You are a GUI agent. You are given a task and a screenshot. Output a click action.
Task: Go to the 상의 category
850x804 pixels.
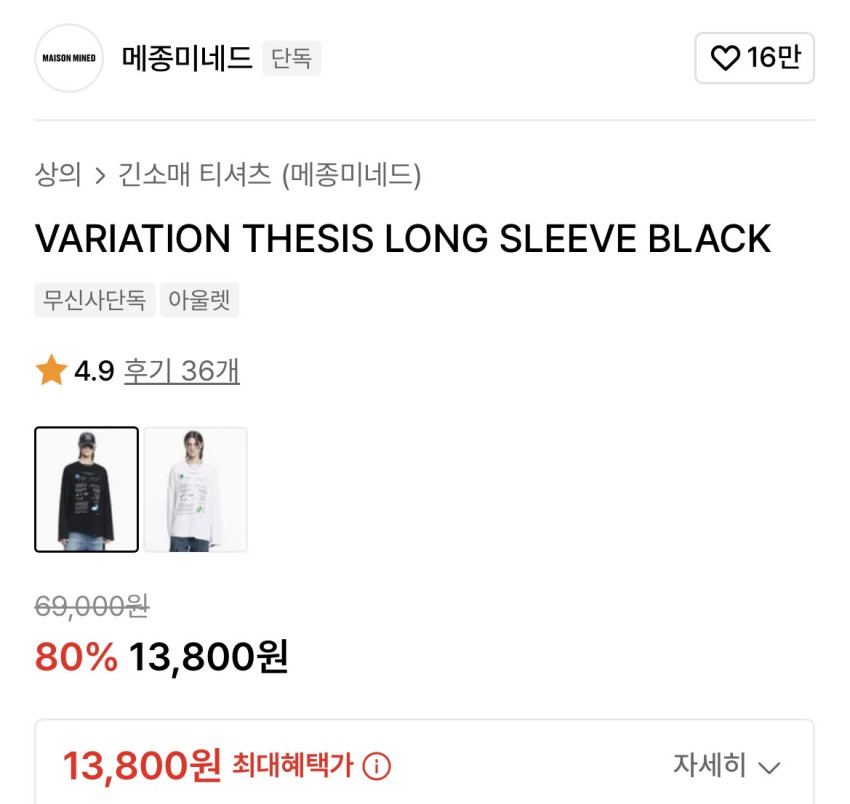pyautogui.click(x=58, y=175)
